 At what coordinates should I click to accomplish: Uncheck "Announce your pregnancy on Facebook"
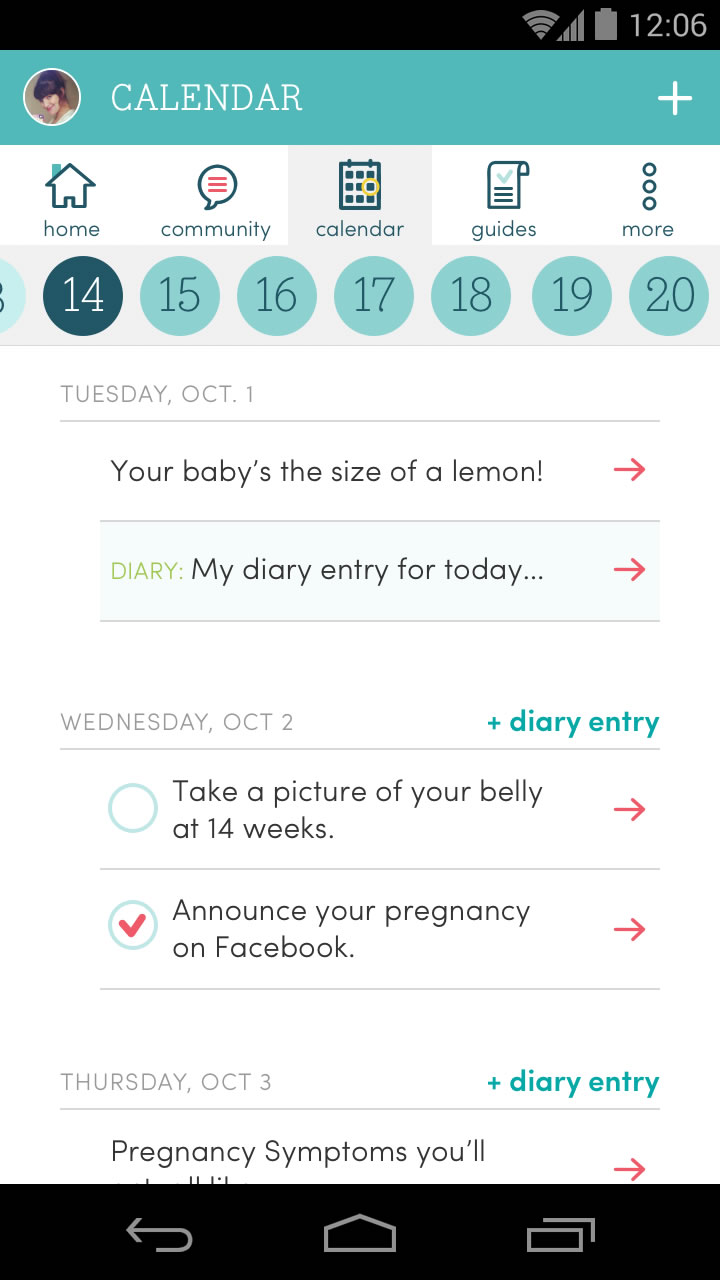(133, 928)
